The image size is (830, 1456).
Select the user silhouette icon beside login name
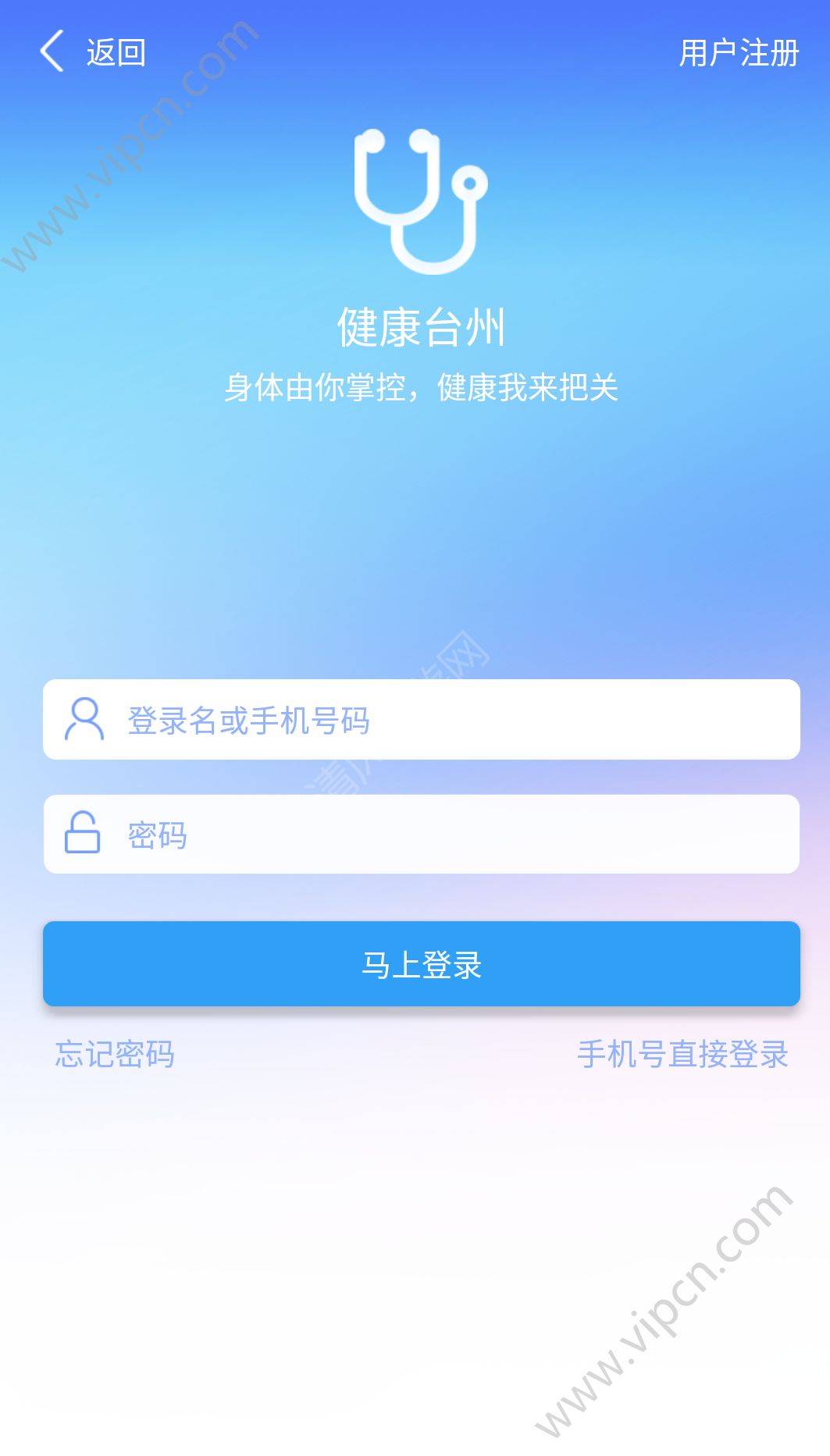85,720
